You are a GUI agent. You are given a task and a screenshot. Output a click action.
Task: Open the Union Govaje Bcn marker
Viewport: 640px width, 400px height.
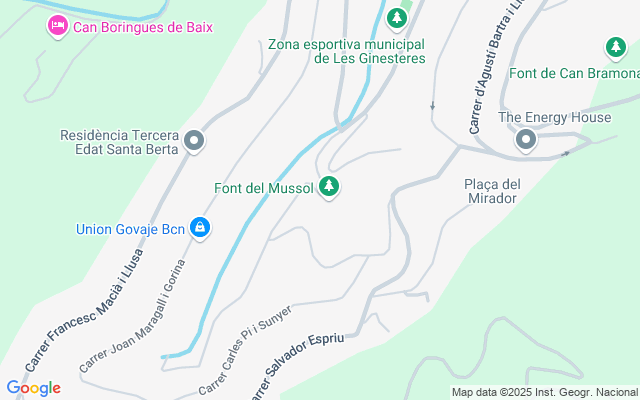click(x=200, y=229)
